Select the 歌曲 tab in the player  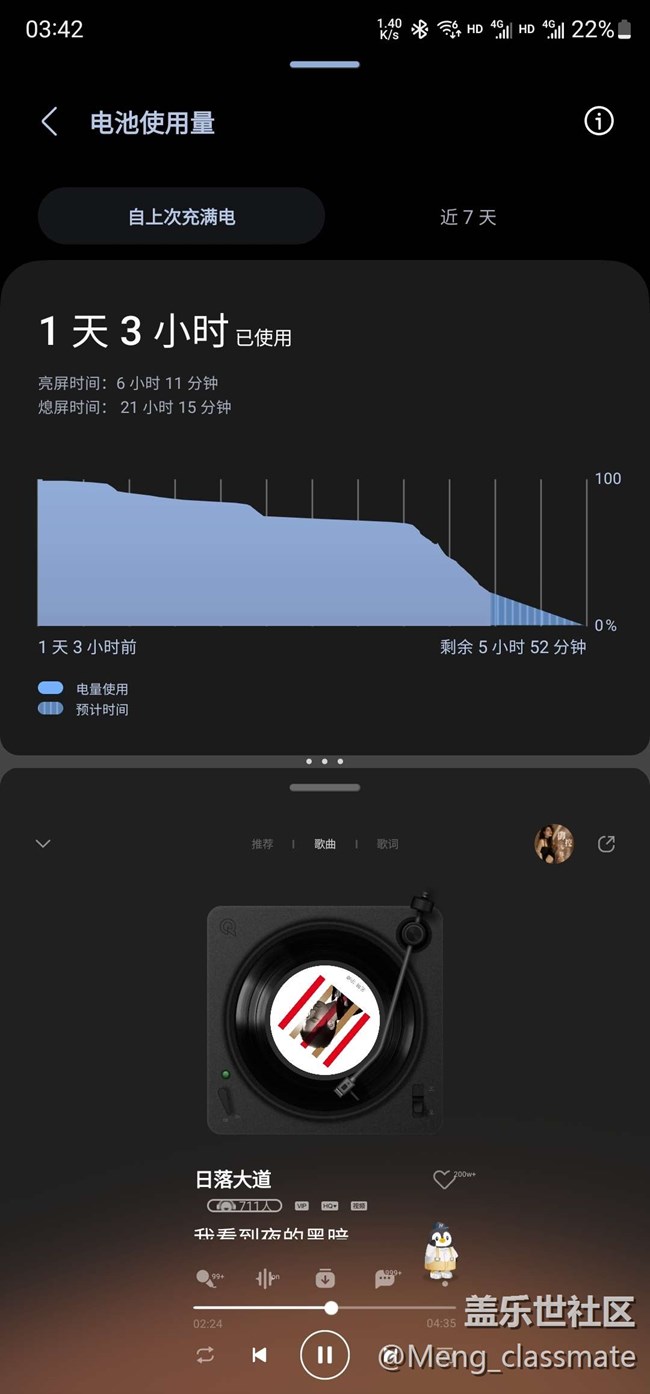(325, 844)
